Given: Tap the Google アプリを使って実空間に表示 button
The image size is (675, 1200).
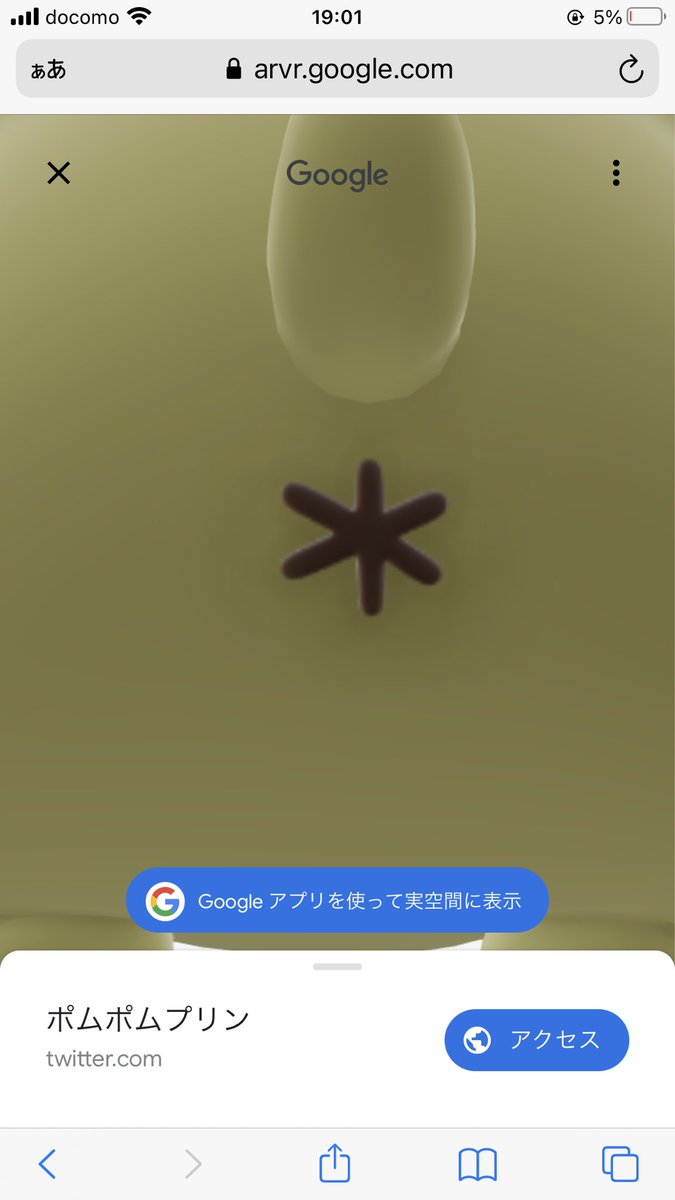Looking at the screenshot, I should [337, 900].
